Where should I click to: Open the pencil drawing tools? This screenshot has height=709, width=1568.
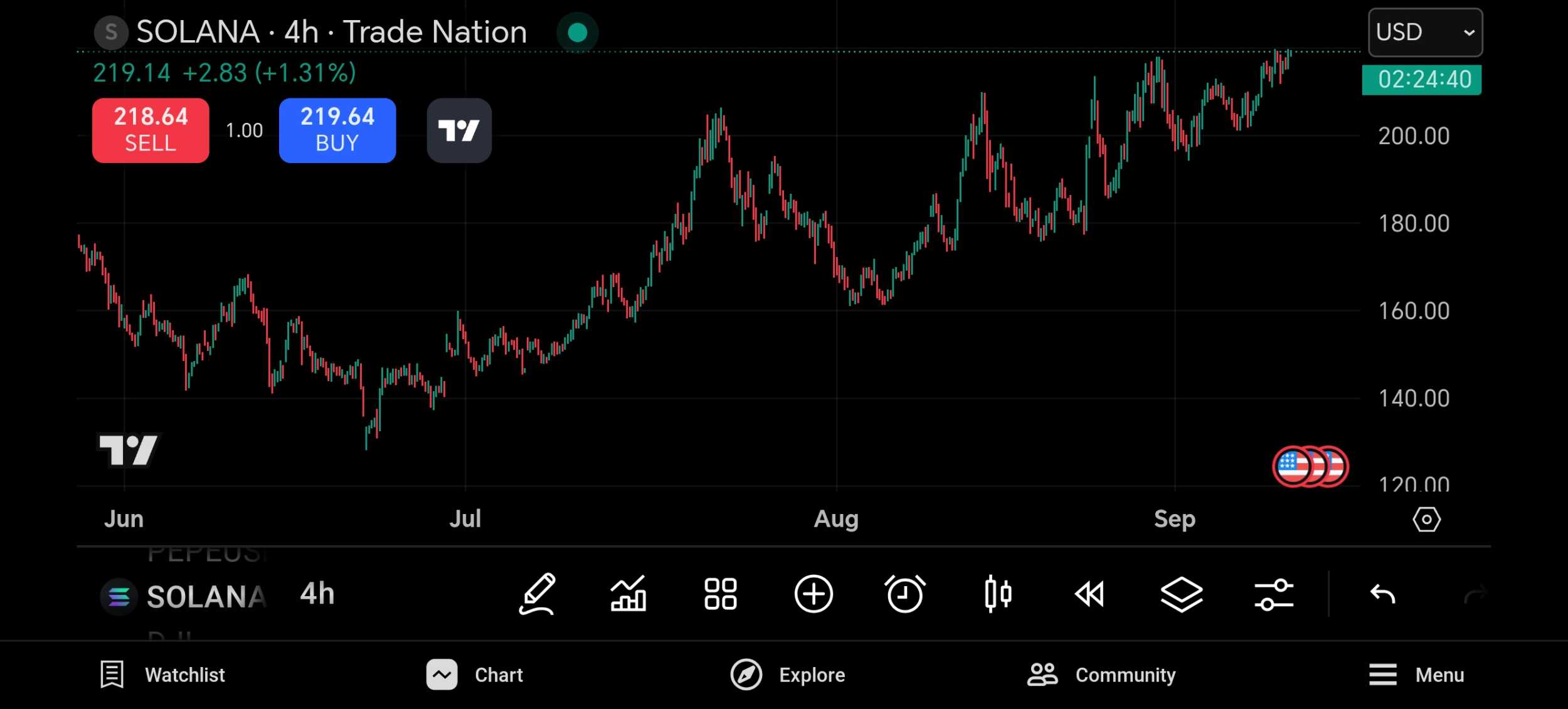pos(538,594)
